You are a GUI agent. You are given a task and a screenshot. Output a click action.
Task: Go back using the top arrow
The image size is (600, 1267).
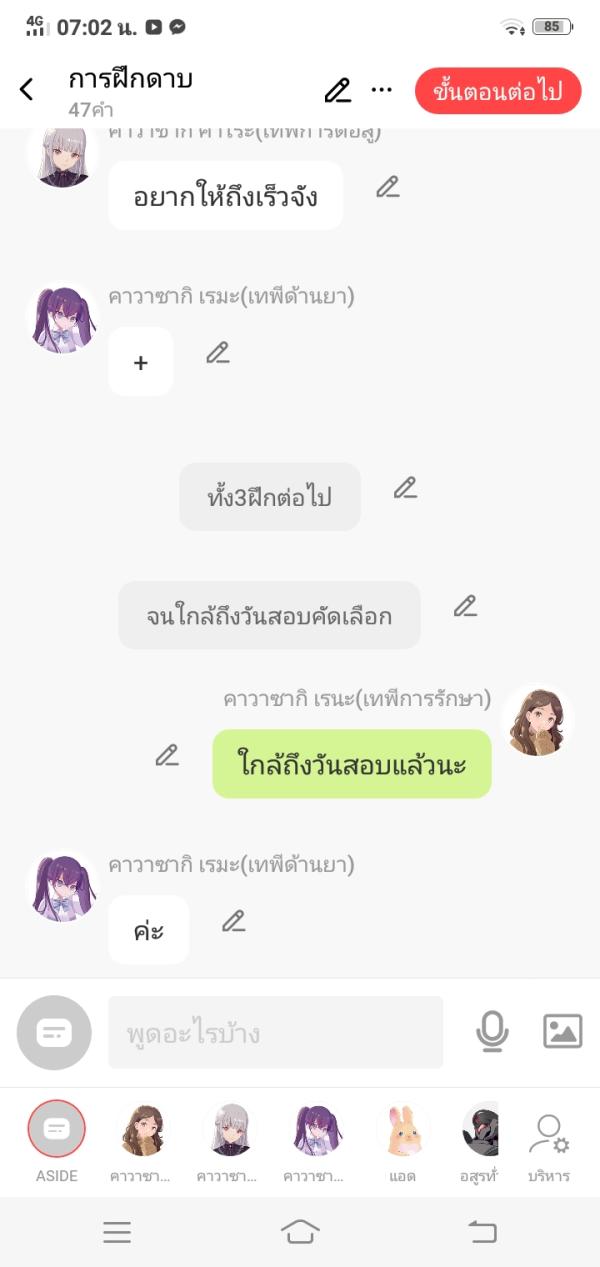coord(27,90)
